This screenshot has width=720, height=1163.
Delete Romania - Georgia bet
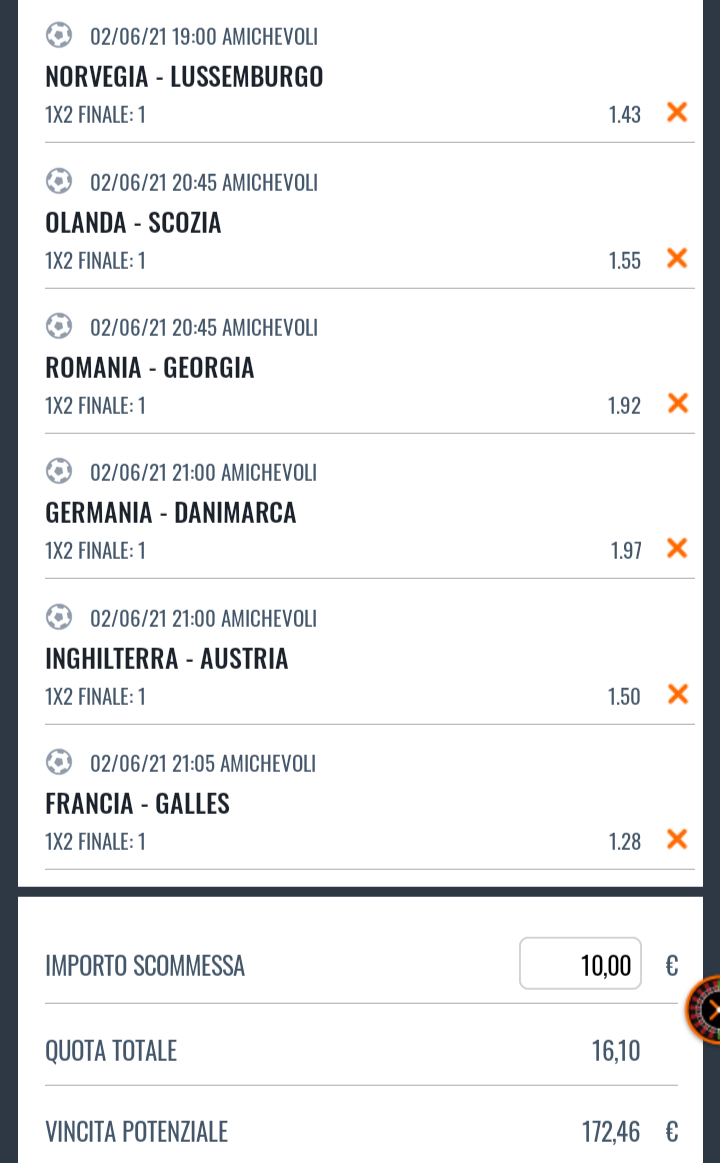coord(677,403)
